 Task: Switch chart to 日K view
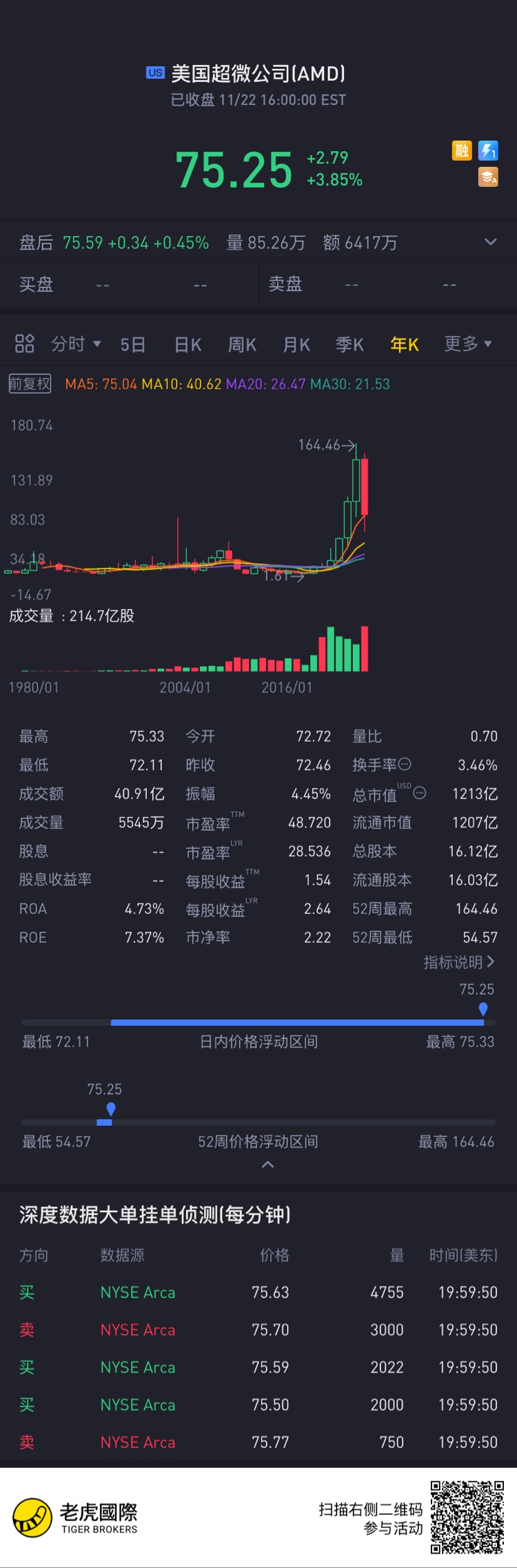click(187, 344)
